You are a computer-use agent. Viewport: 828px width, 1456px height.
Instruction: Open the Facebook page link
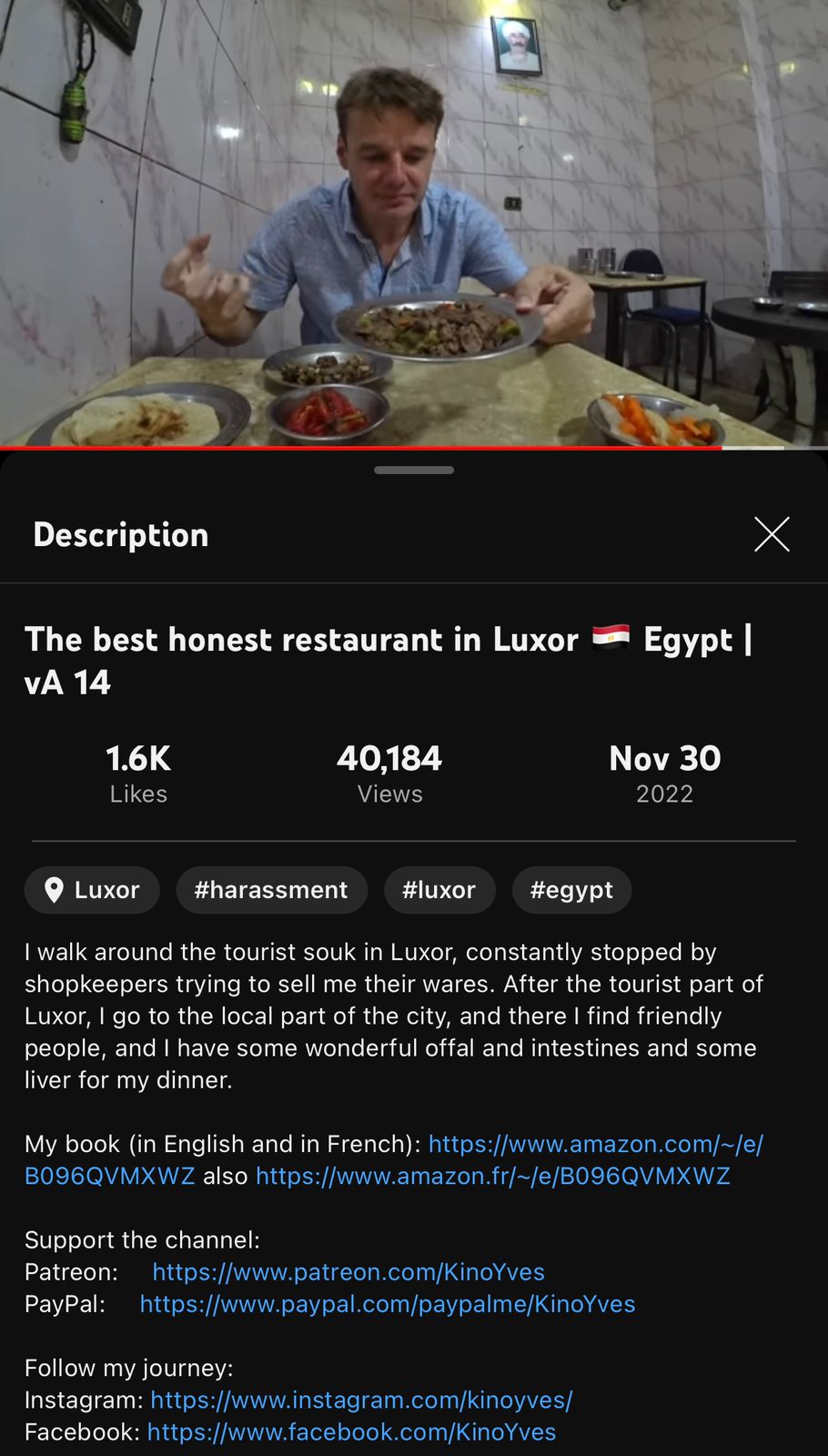point(351,1431)
